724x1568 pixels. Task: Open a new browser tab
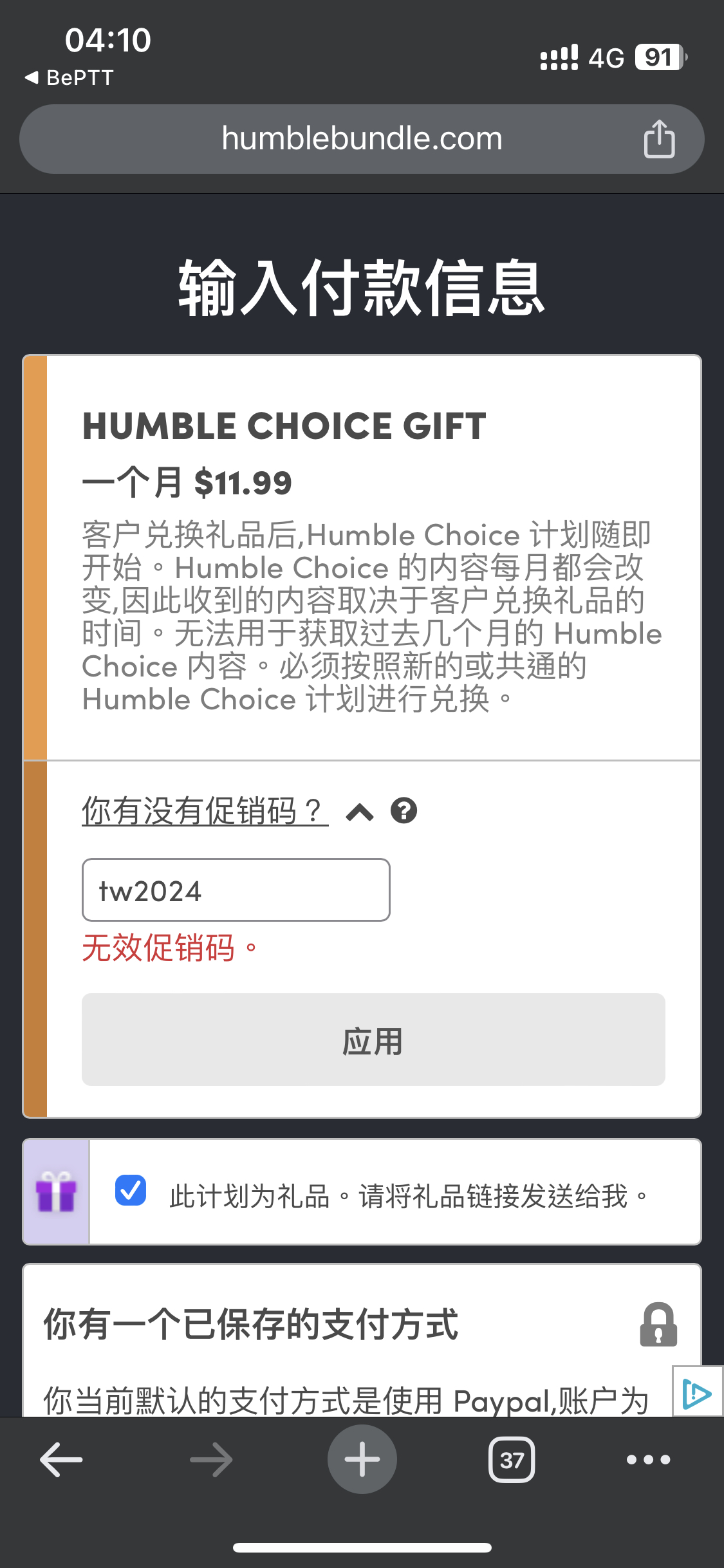tap(362, 1459)
